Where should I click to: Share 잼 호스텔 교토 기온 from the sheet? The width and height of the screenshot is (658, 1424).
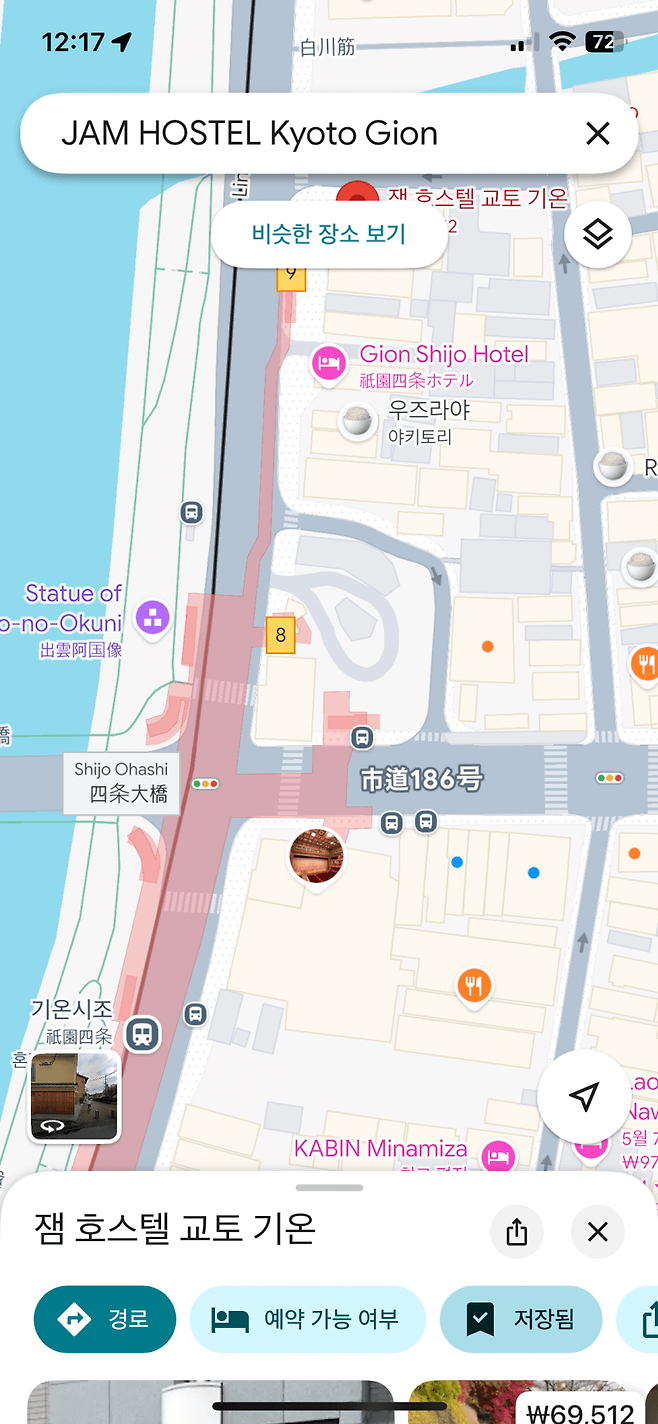click(517, 1231)
